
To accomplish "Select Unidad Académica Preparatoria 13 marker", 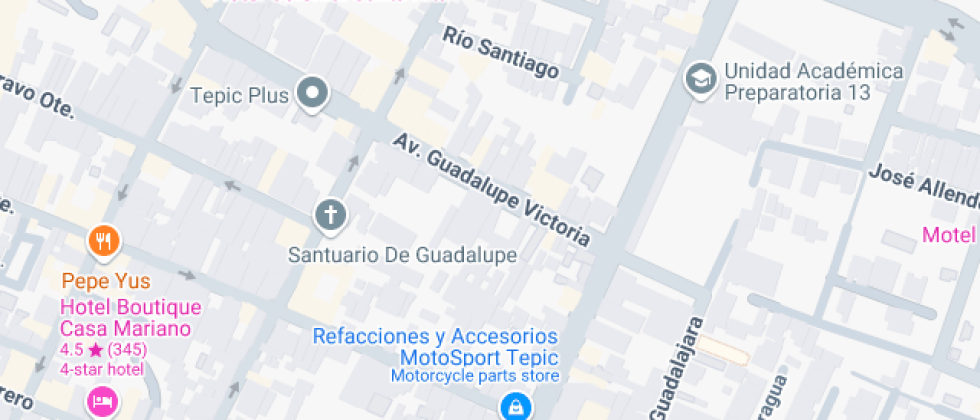I will coord(699,77).
